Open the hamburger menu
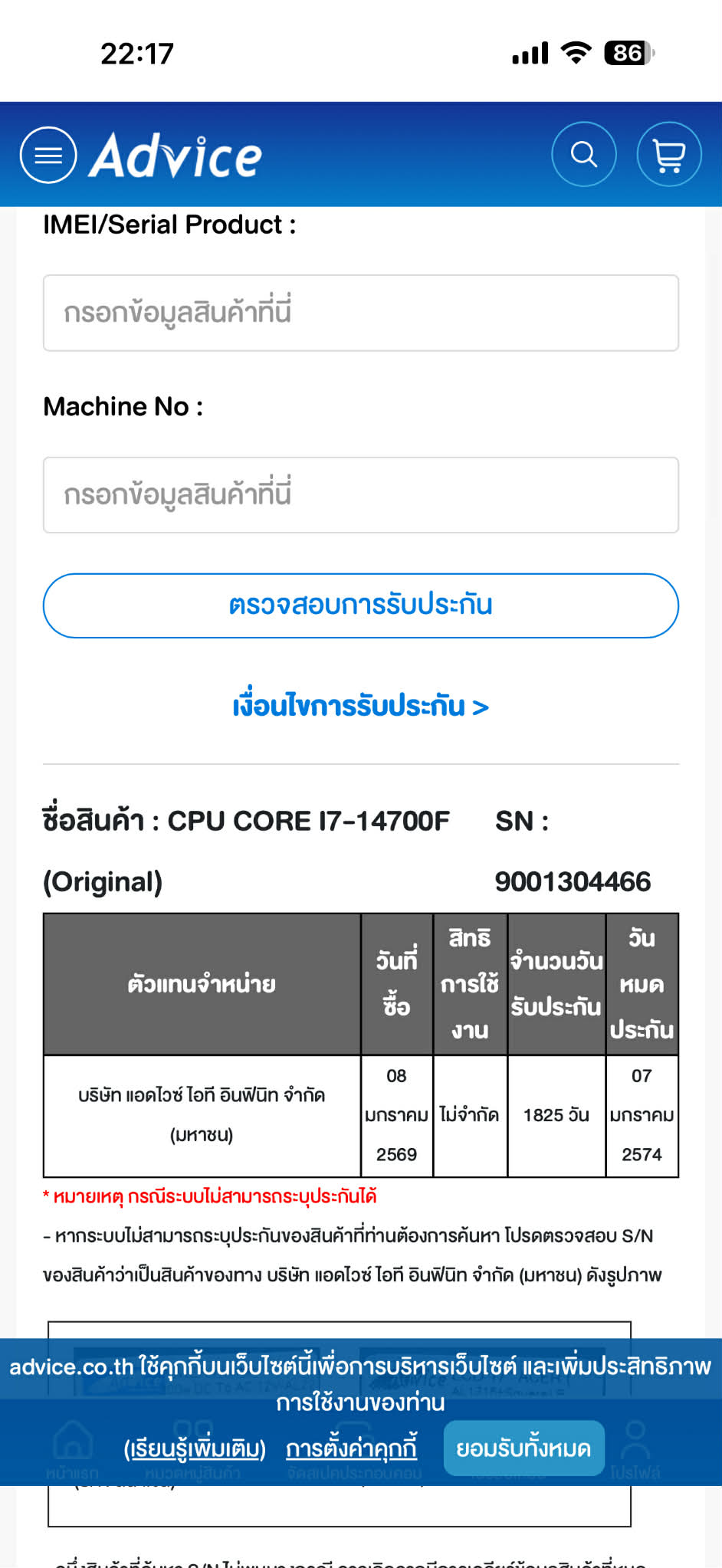Image resolution: width=722 pixels, height=1568 pixels. coord(48,155)
